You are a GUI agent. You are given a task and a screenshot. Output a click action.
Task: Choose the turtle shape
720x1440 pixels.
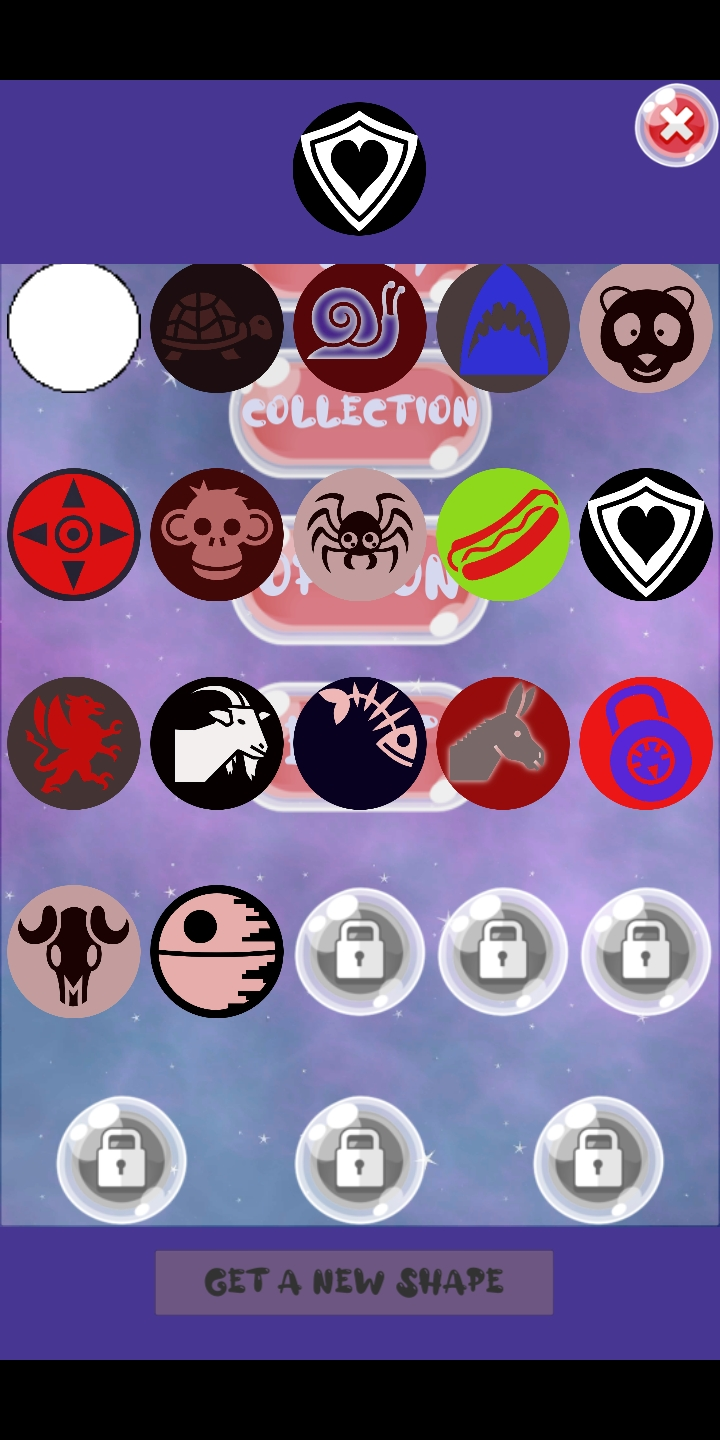(216, 327)
